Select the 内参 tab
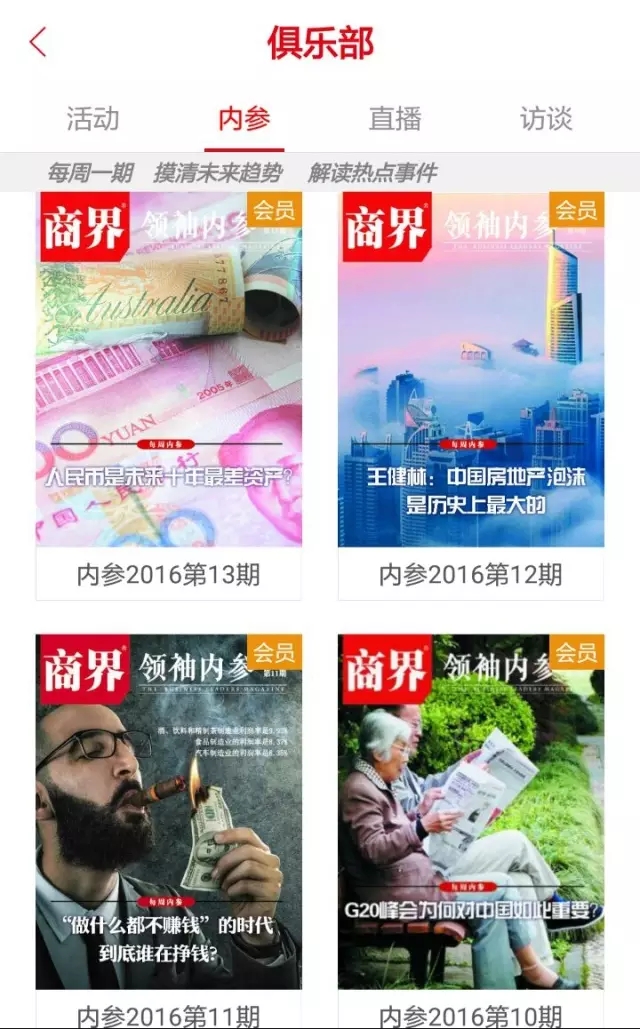 [244, 119]
